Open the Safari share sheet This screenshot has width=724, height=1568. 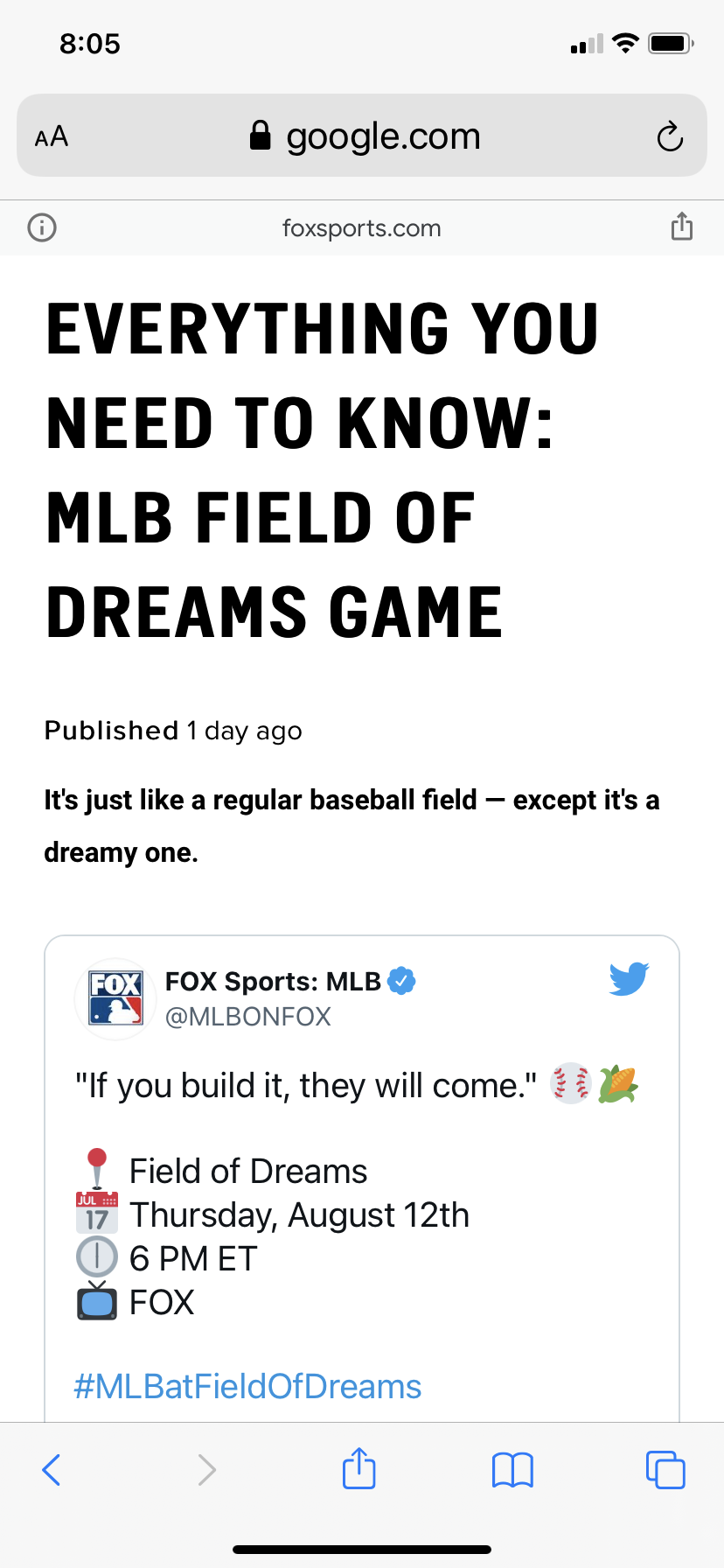359,1468
